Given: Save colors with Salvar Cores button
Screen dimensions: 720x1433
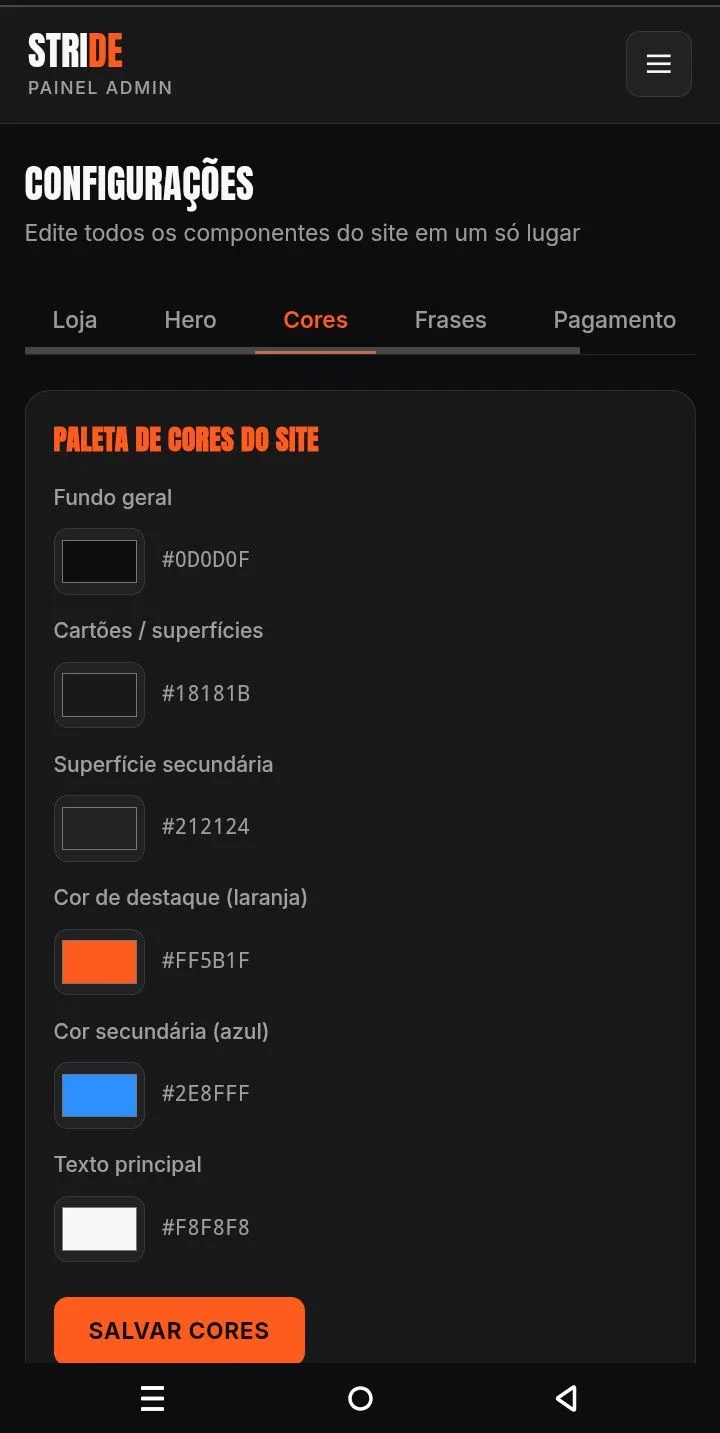Looking at the screenshot, I should pyautogui.click(x=179, y=1330).
